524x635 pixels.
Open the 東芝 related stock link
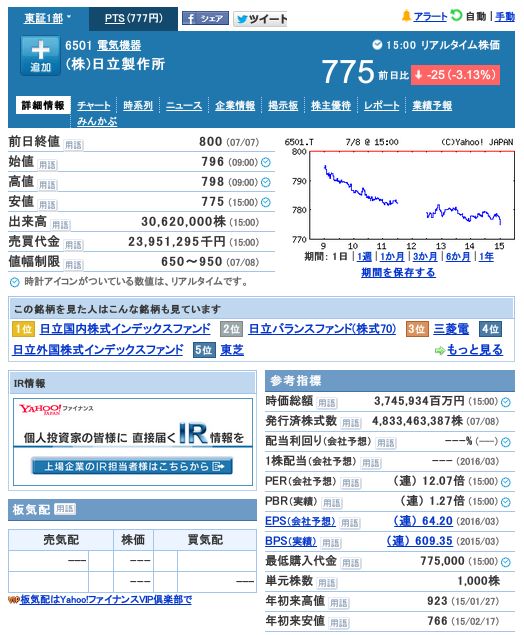pos(232,350)
